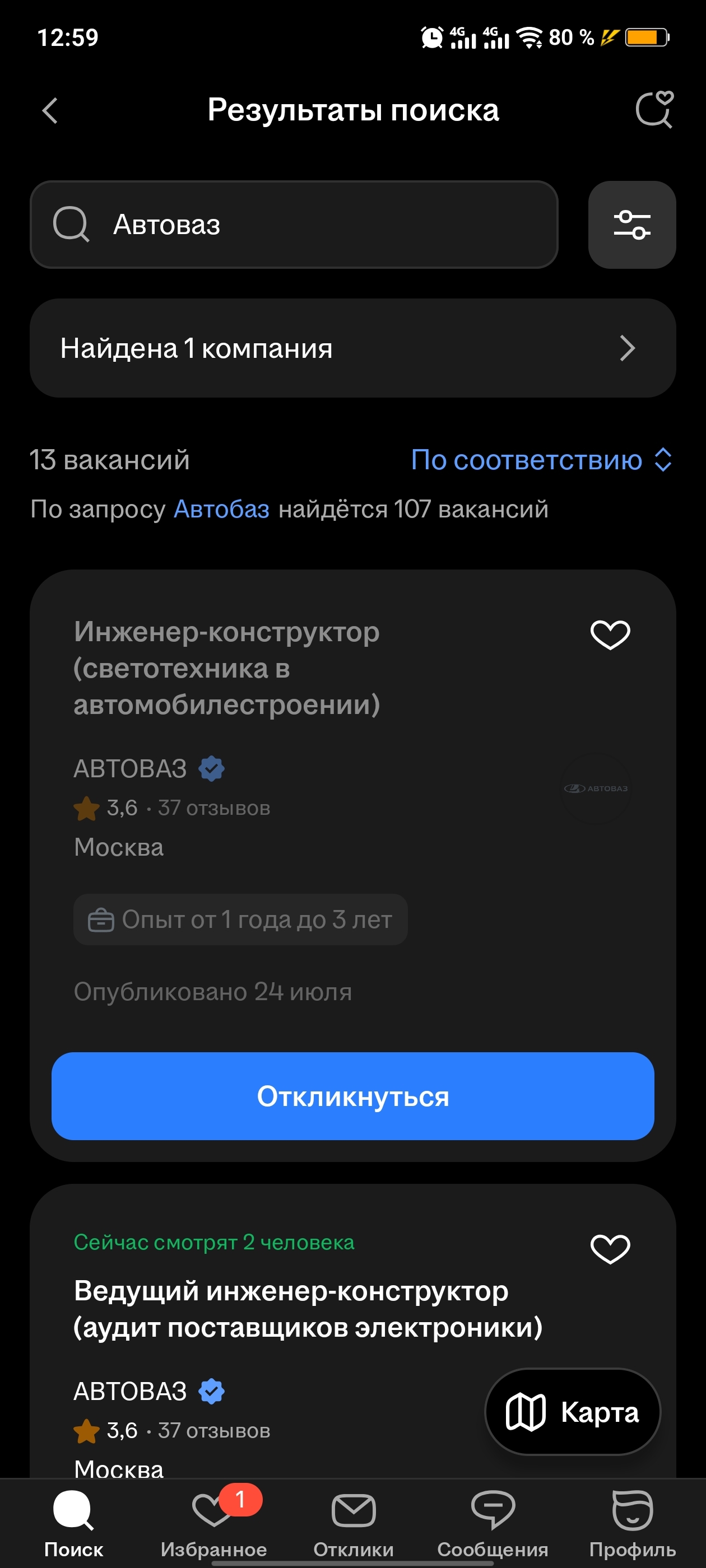
Task: Open search filters
Action: pyautogui.click(x=631, y=225)
